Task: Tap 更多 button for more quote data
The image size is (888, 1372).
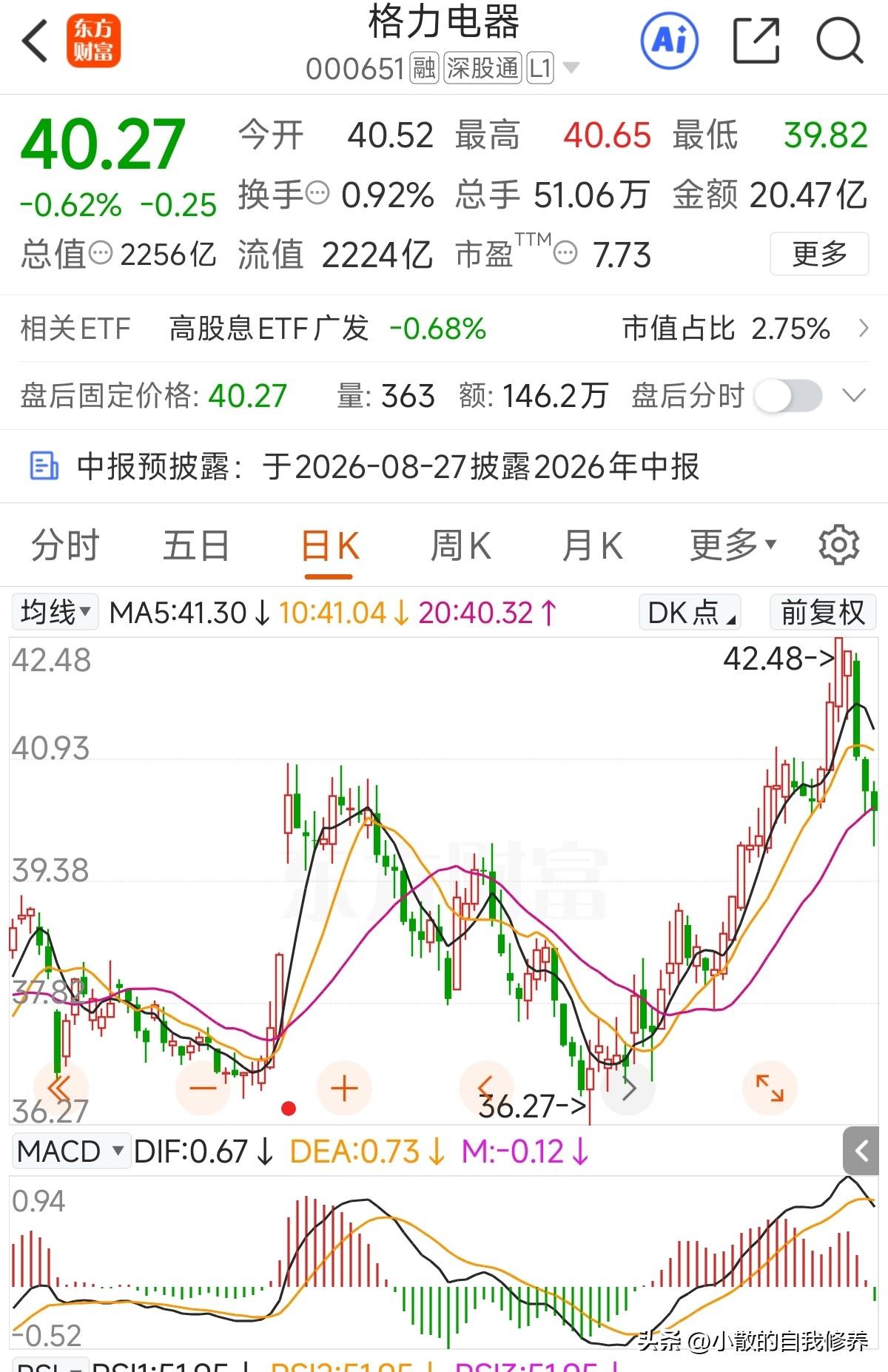Action: click(819, 254)
